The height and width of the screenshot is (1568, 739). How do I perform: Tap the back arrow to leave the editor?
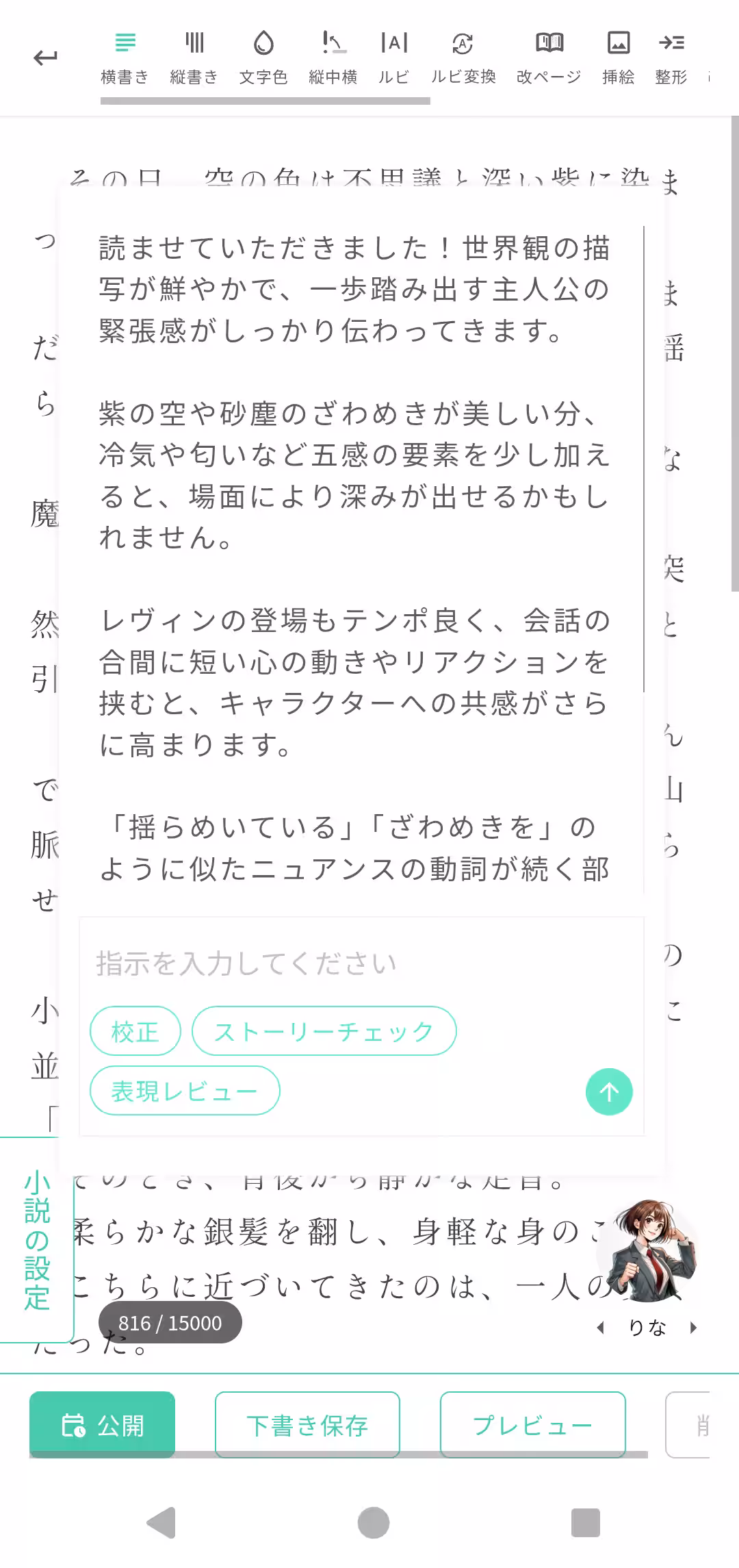point(44,58)
